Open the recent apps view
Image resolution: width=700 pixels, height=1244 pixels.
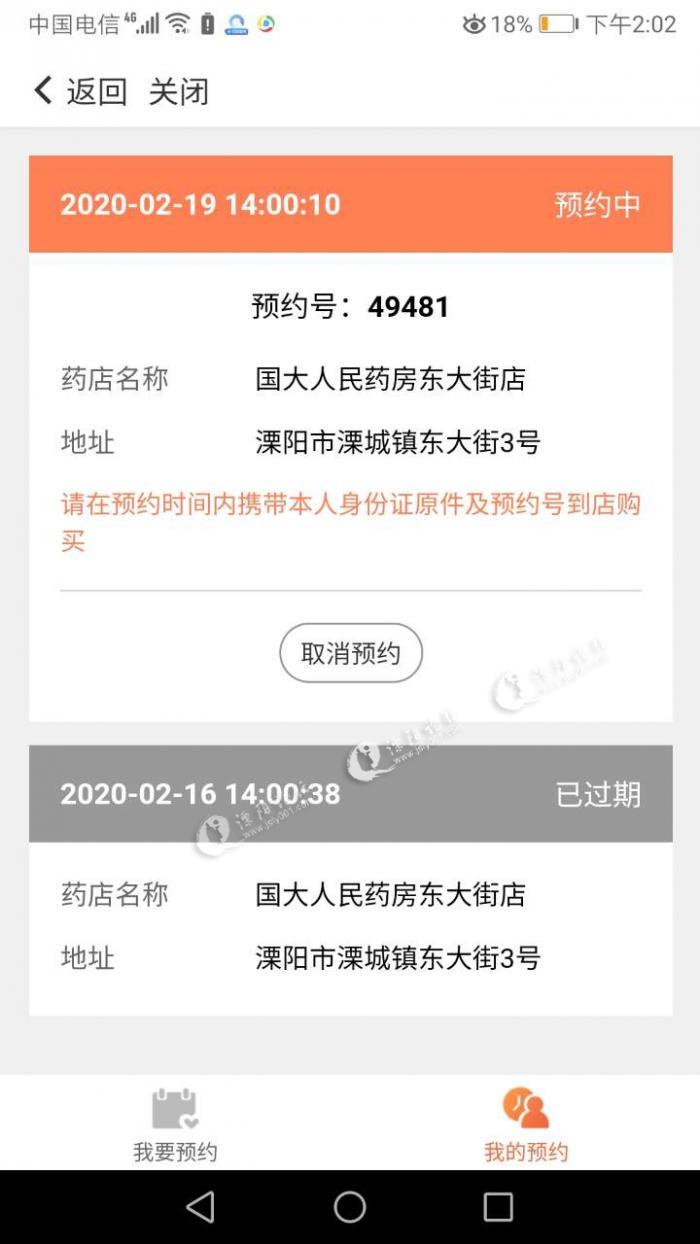pyautogui.click(x=498, y=1207)
